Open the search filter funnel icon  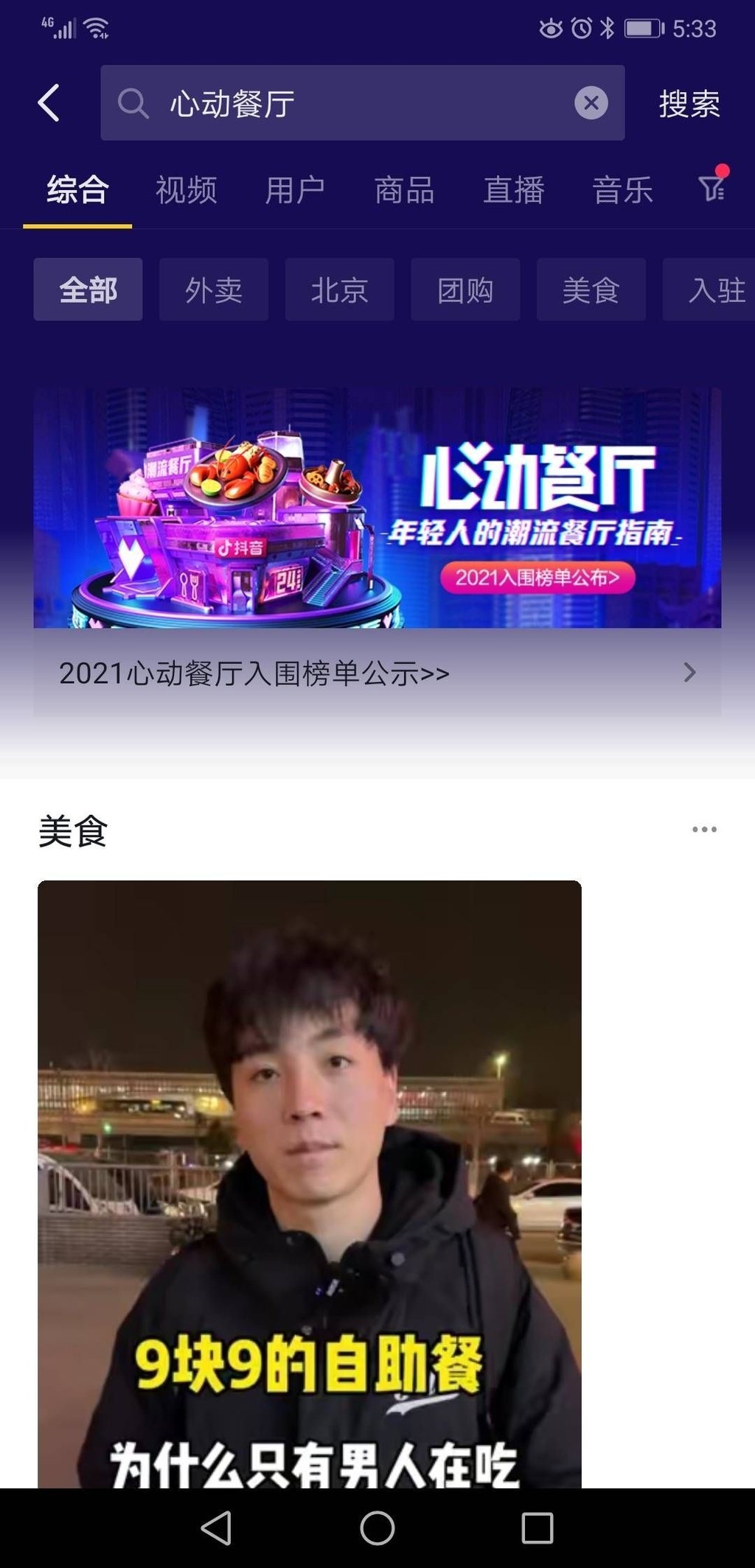[x=712, y=187]
